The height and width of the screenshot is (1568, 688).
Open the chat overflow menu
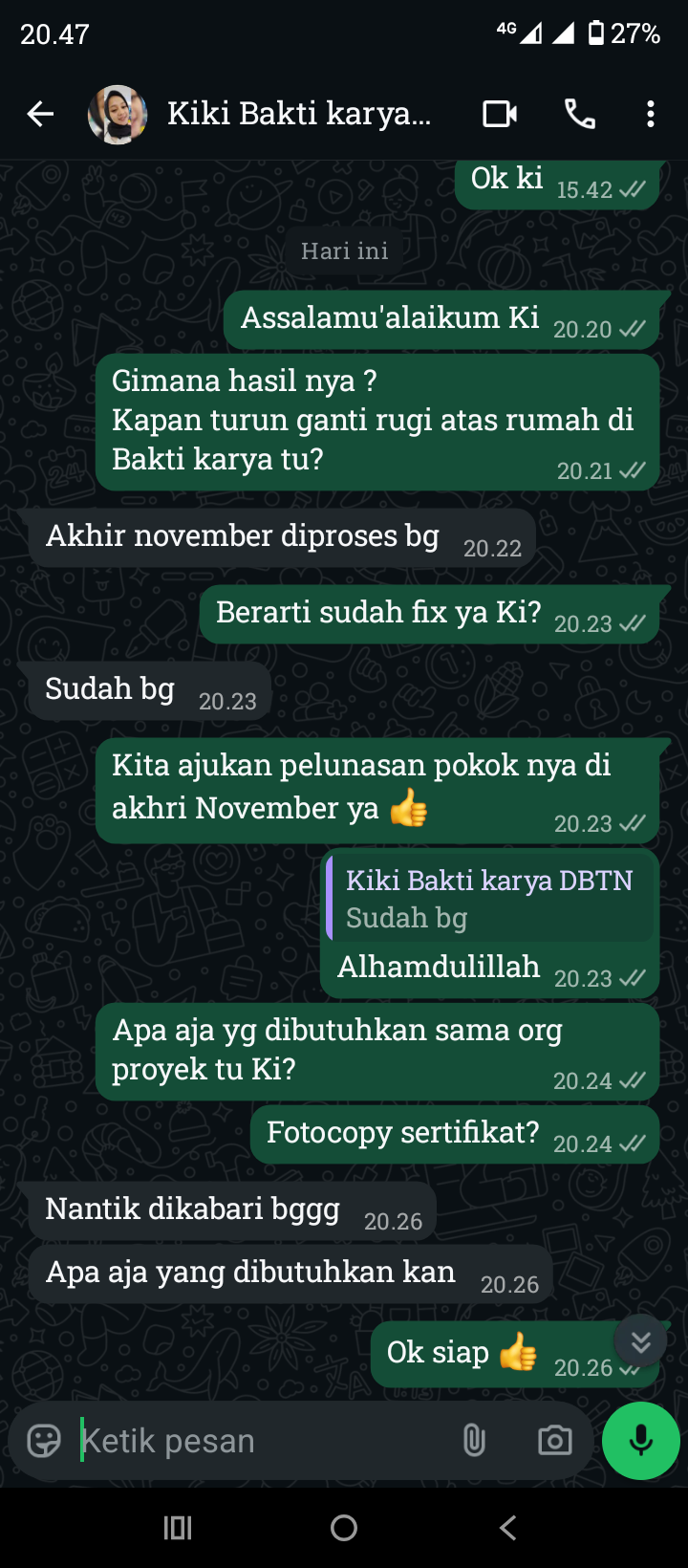pos(651,115)
